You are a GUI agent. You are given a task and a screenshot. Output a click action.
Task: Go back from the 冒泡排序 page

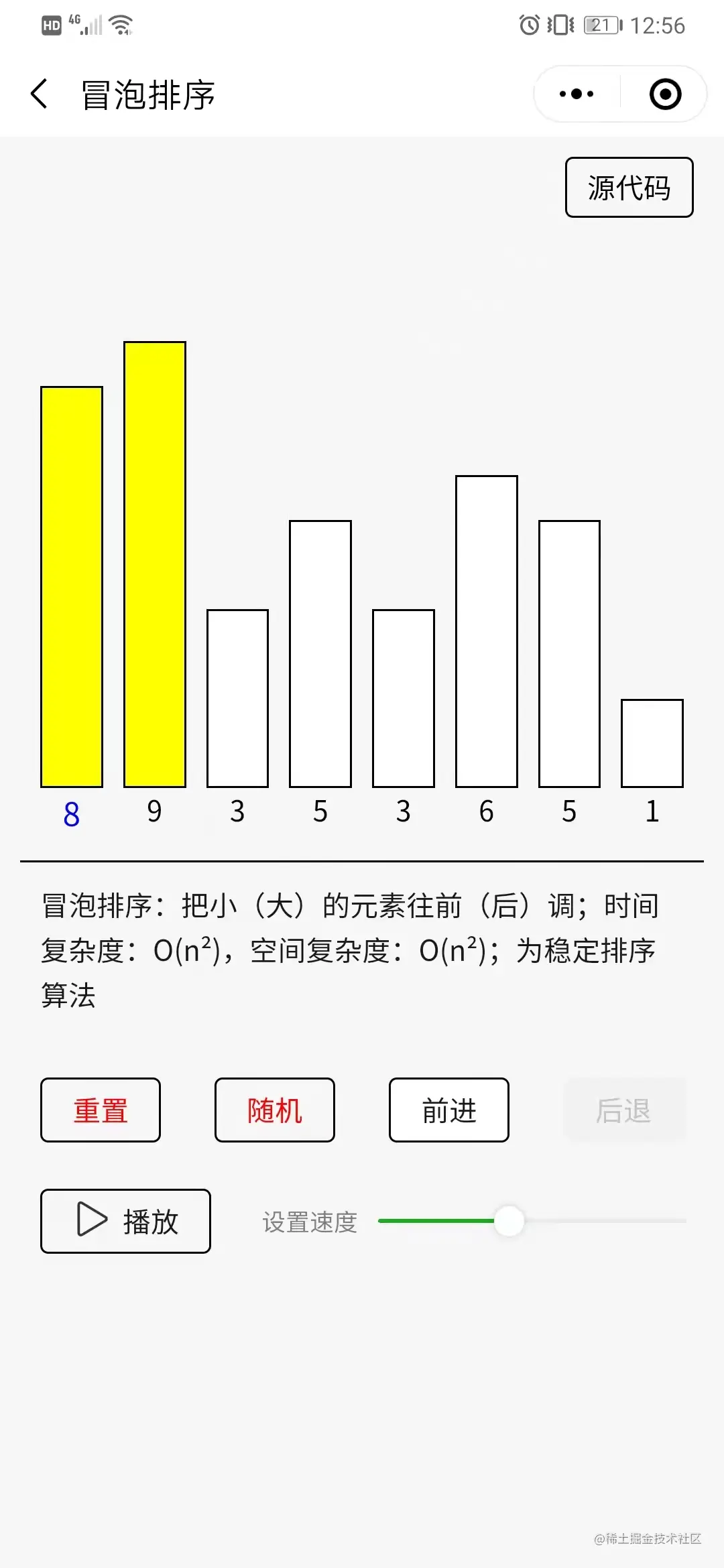39,94
